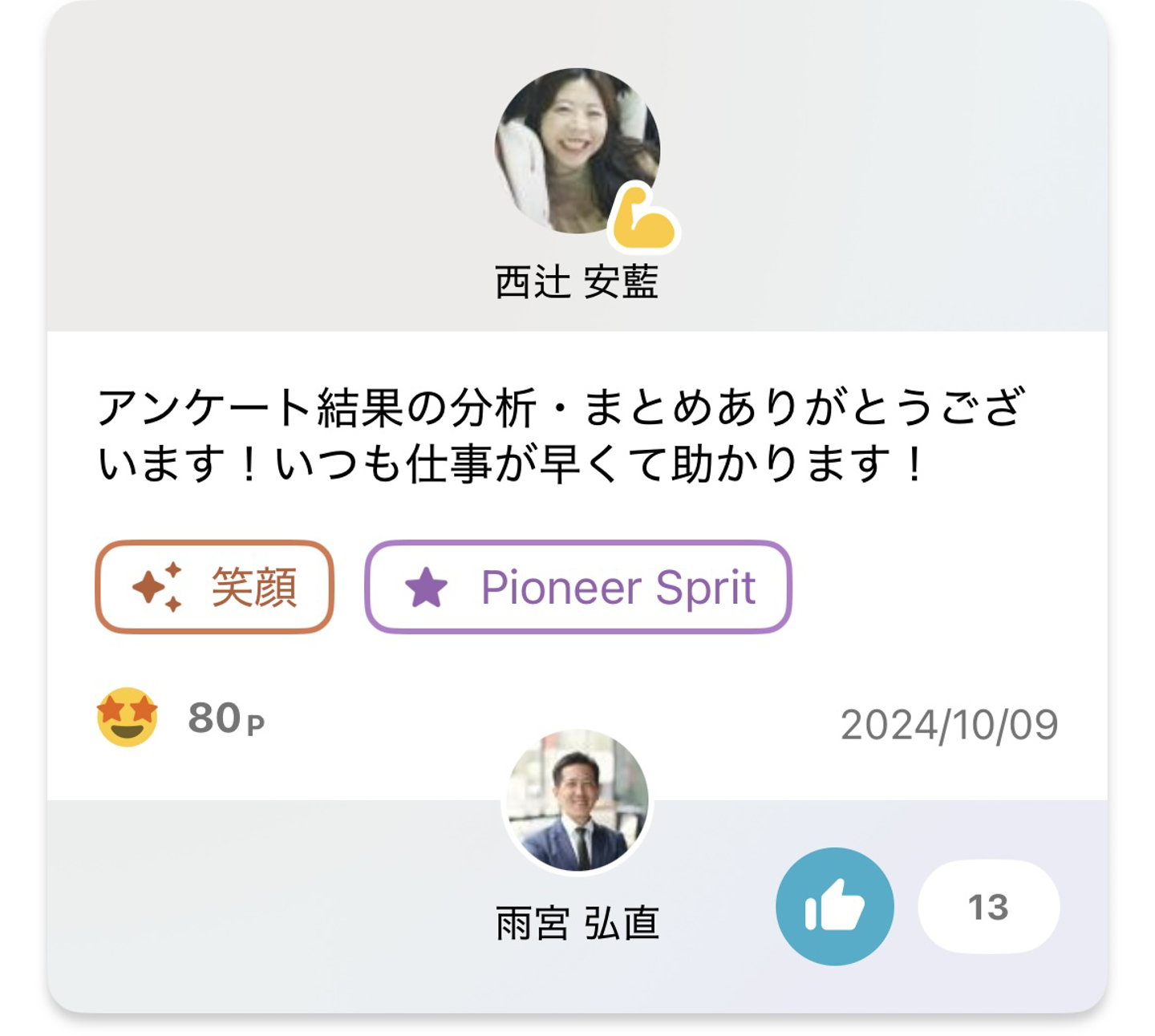Like this post with the thumbs-up button
Image resolution: width=1155 pixels, height=1036 pixels.
coord(834,906)
